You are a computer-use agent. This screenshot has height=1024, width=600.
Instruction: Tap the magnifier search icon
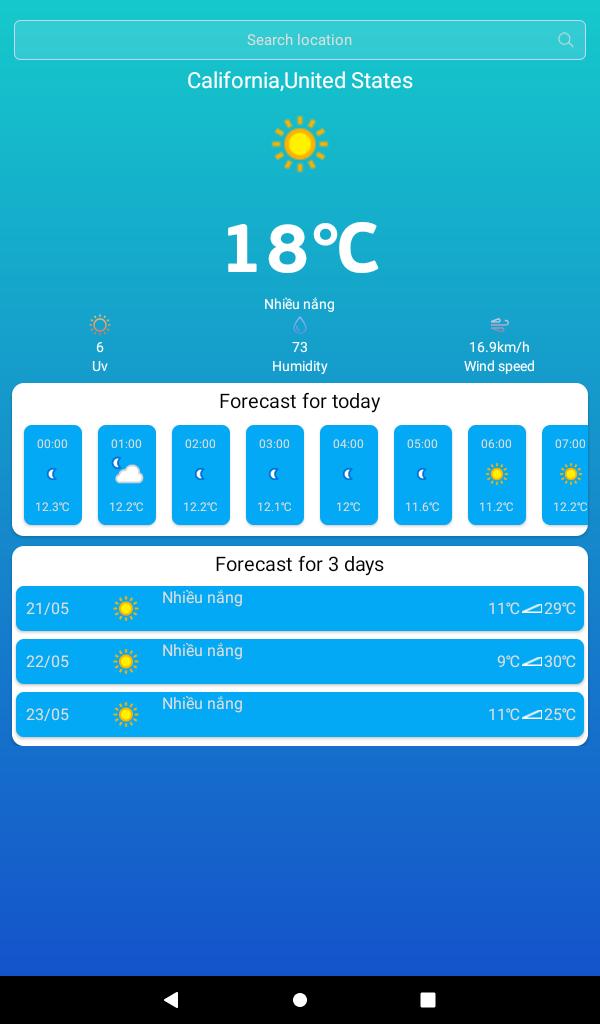565,40
